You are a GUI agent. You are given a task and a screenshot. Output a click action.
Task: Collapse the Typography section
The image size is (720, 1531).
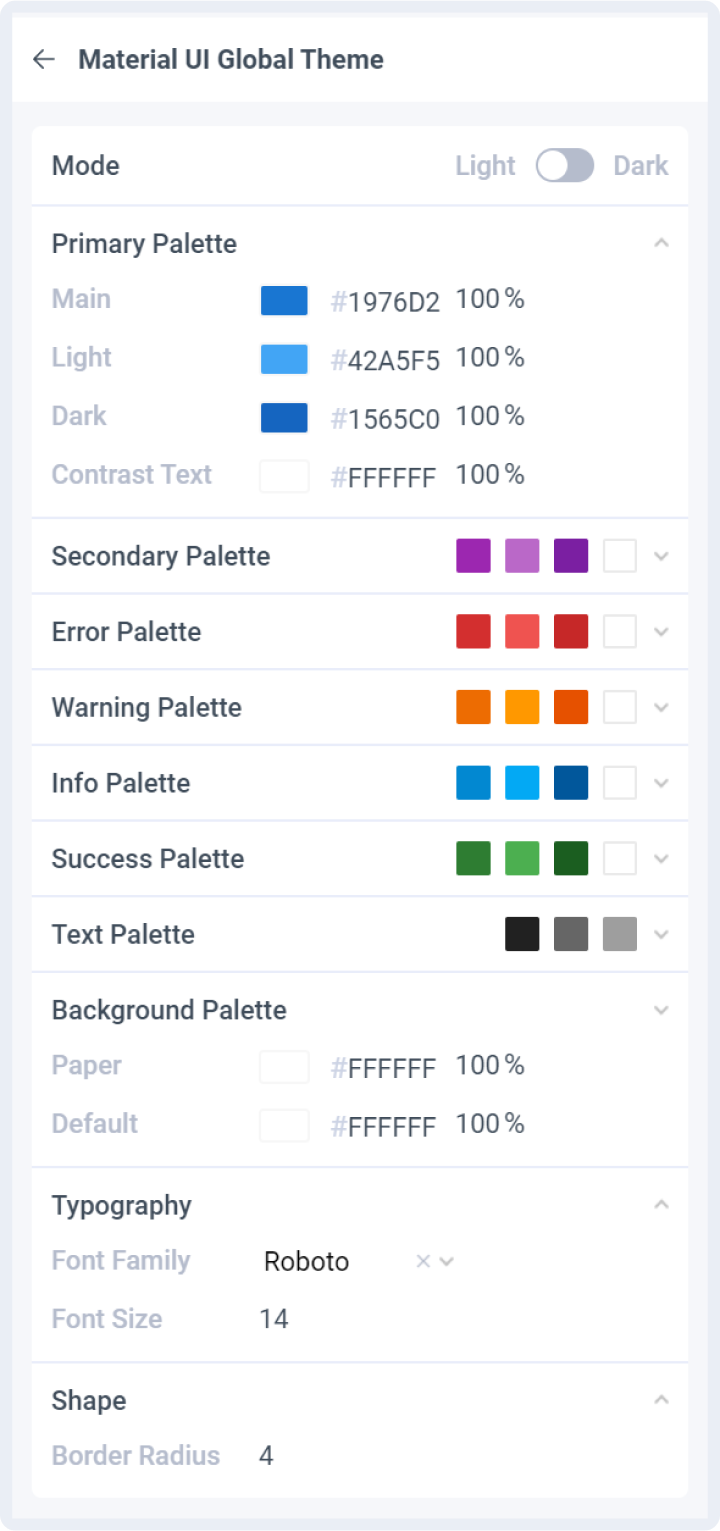[661, 1205]
